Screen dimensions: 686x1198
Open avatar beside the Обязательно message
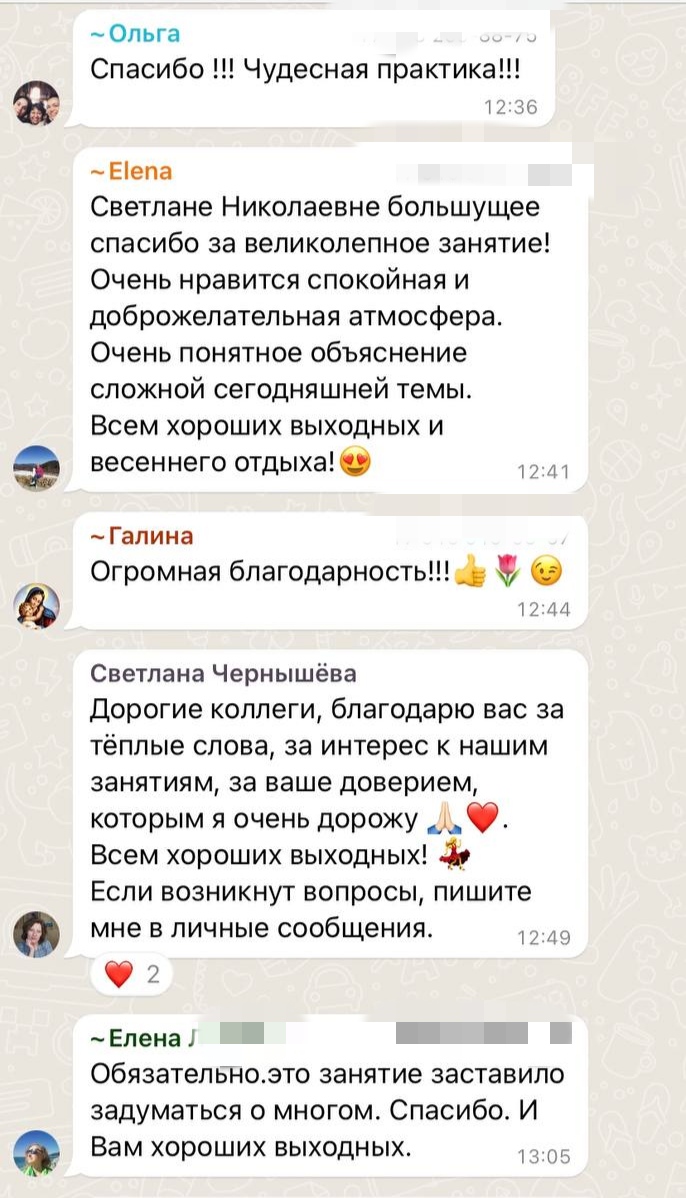coord(37,1152)
